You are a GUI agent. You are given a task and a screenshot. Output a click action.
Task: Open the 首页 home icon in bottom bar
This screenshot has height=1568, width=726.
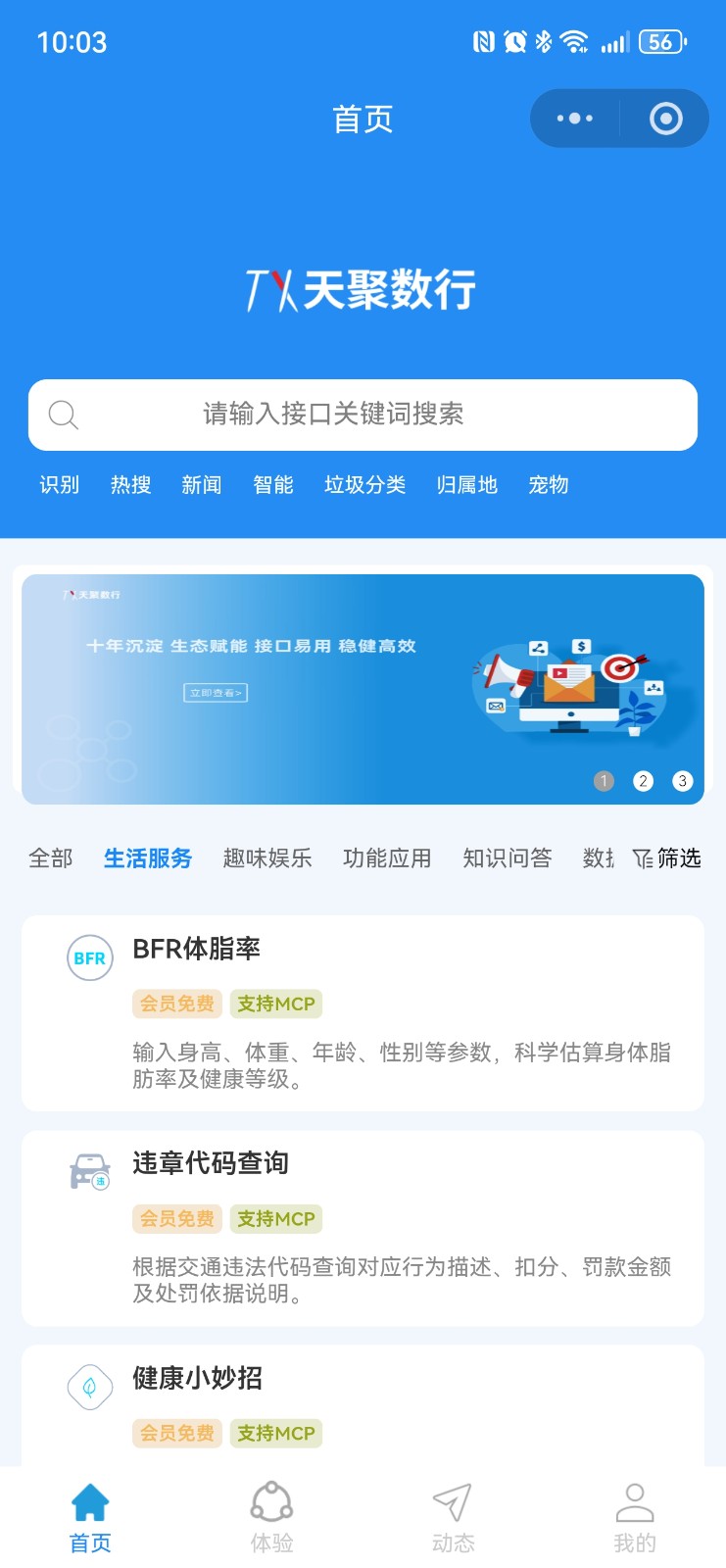coord(90,1499)
